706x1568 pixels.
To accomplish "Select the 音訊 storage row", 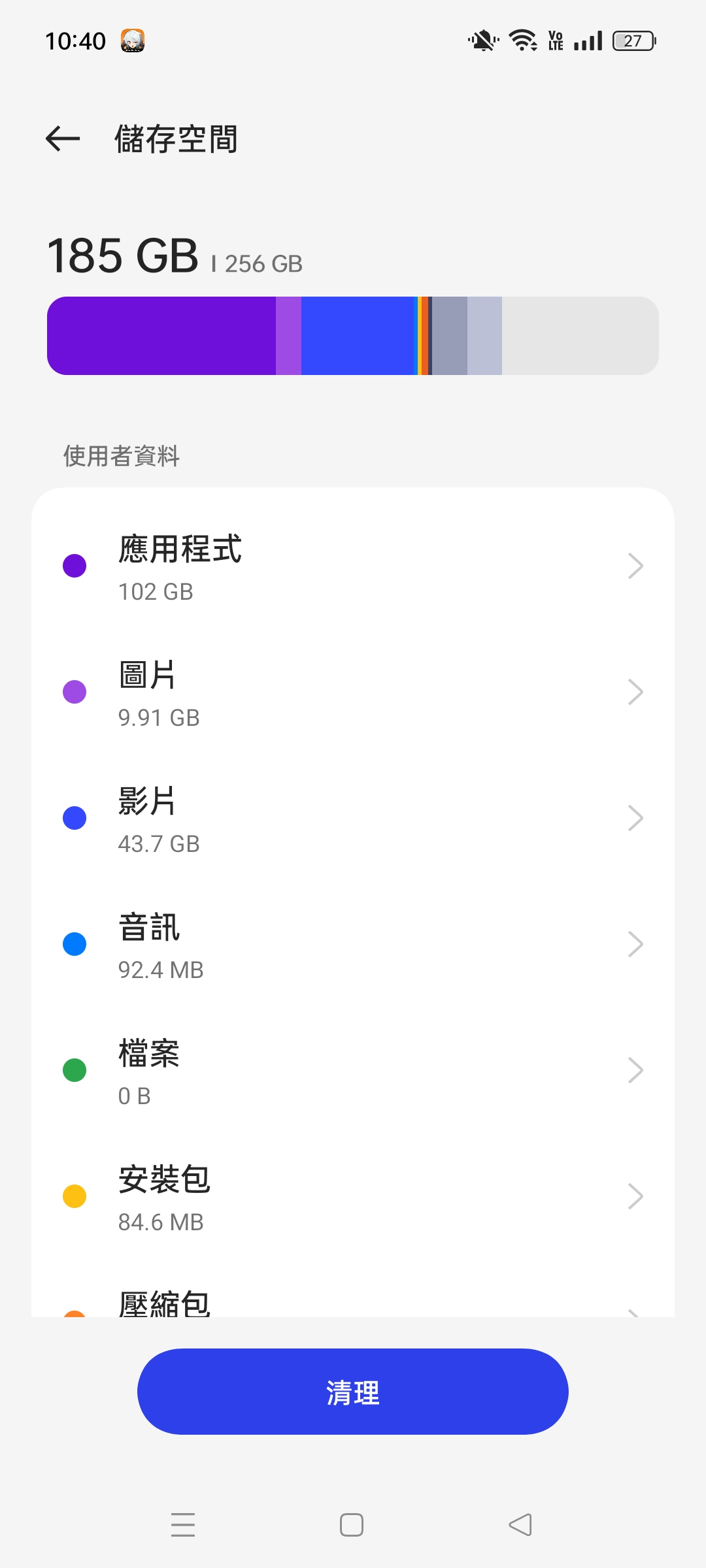I will (353, 944).
